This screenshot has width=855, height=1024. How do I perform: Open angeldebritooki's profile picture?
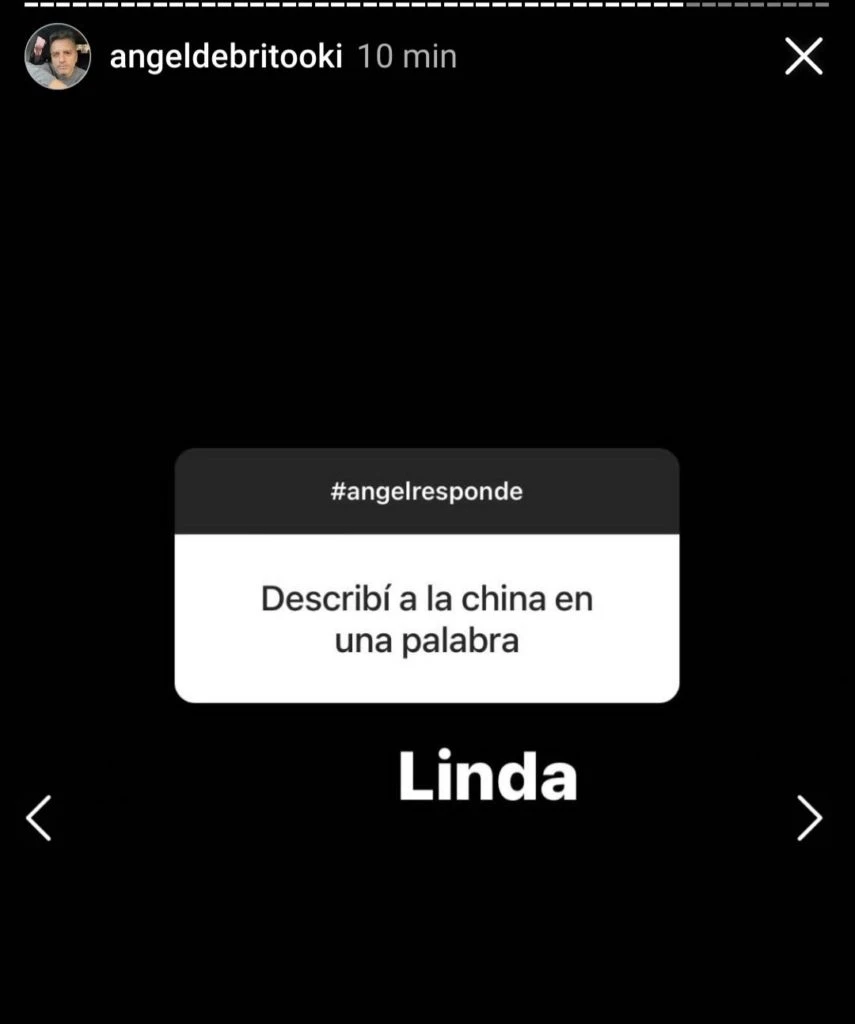(x=57, y=57)
